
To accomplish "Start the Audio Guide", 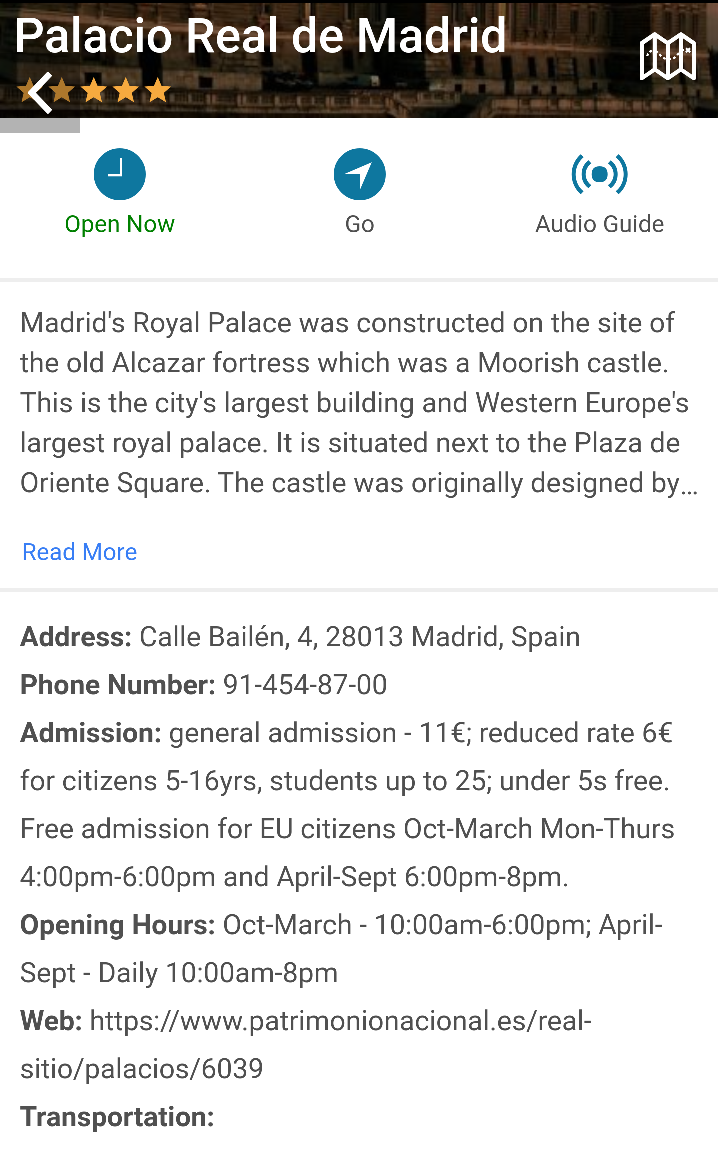I will point(599,192).
